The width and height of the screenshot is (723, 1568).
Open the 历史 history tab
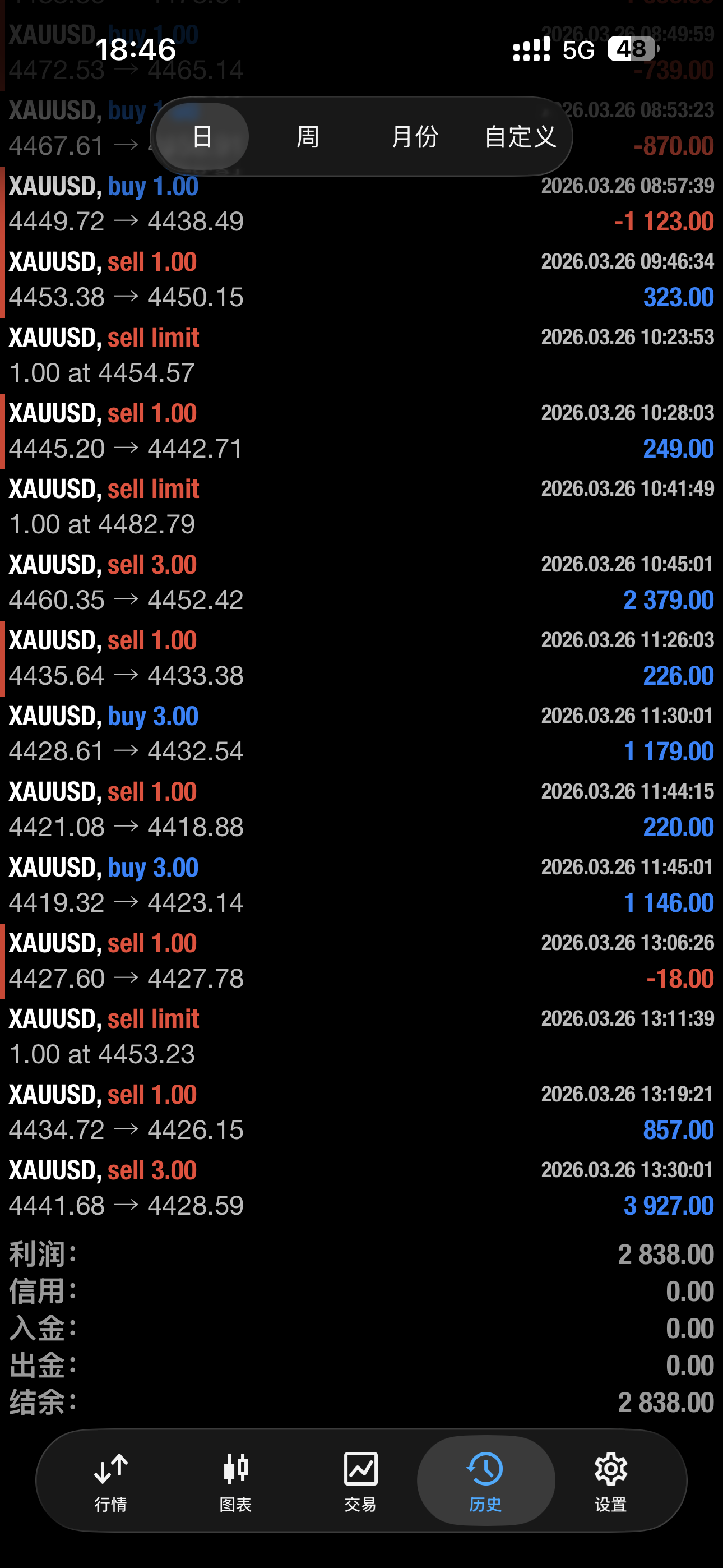click(x=486, y=1482)
